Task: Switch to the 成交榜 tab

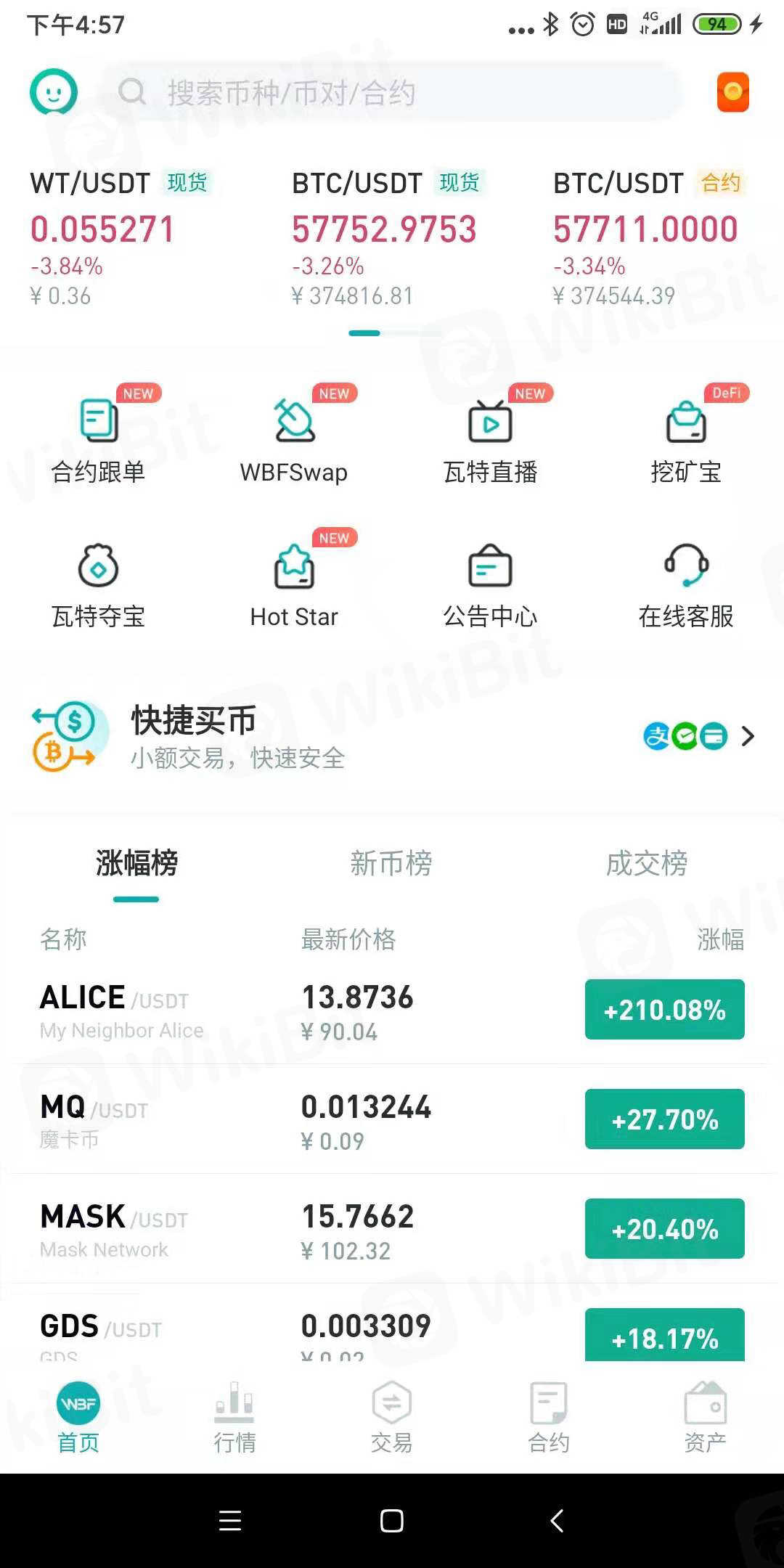Action: (x=646, y=864)
